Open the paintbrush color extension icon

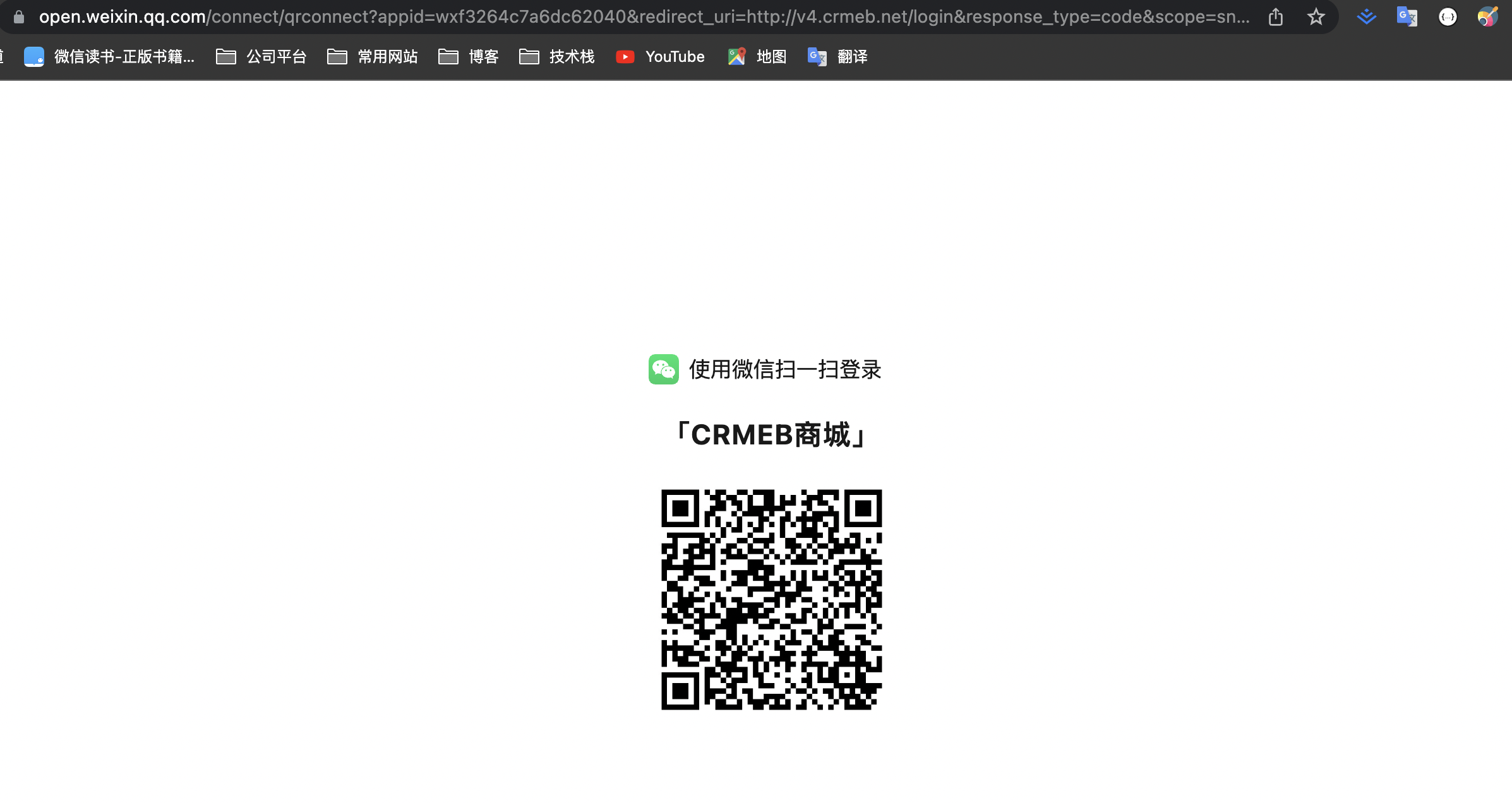point(1487,17)
